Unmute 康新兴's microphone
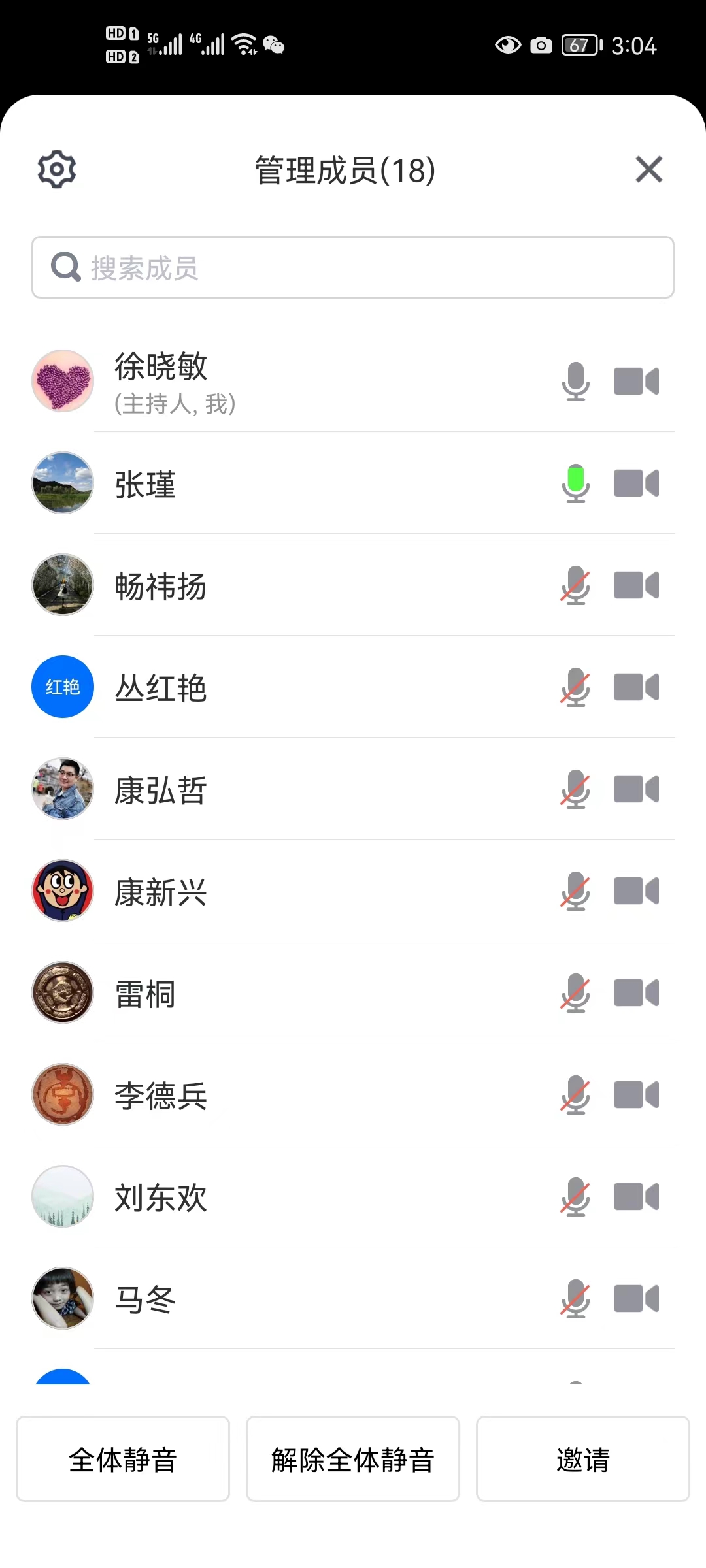706x1568 pixels. coord(575,891)
